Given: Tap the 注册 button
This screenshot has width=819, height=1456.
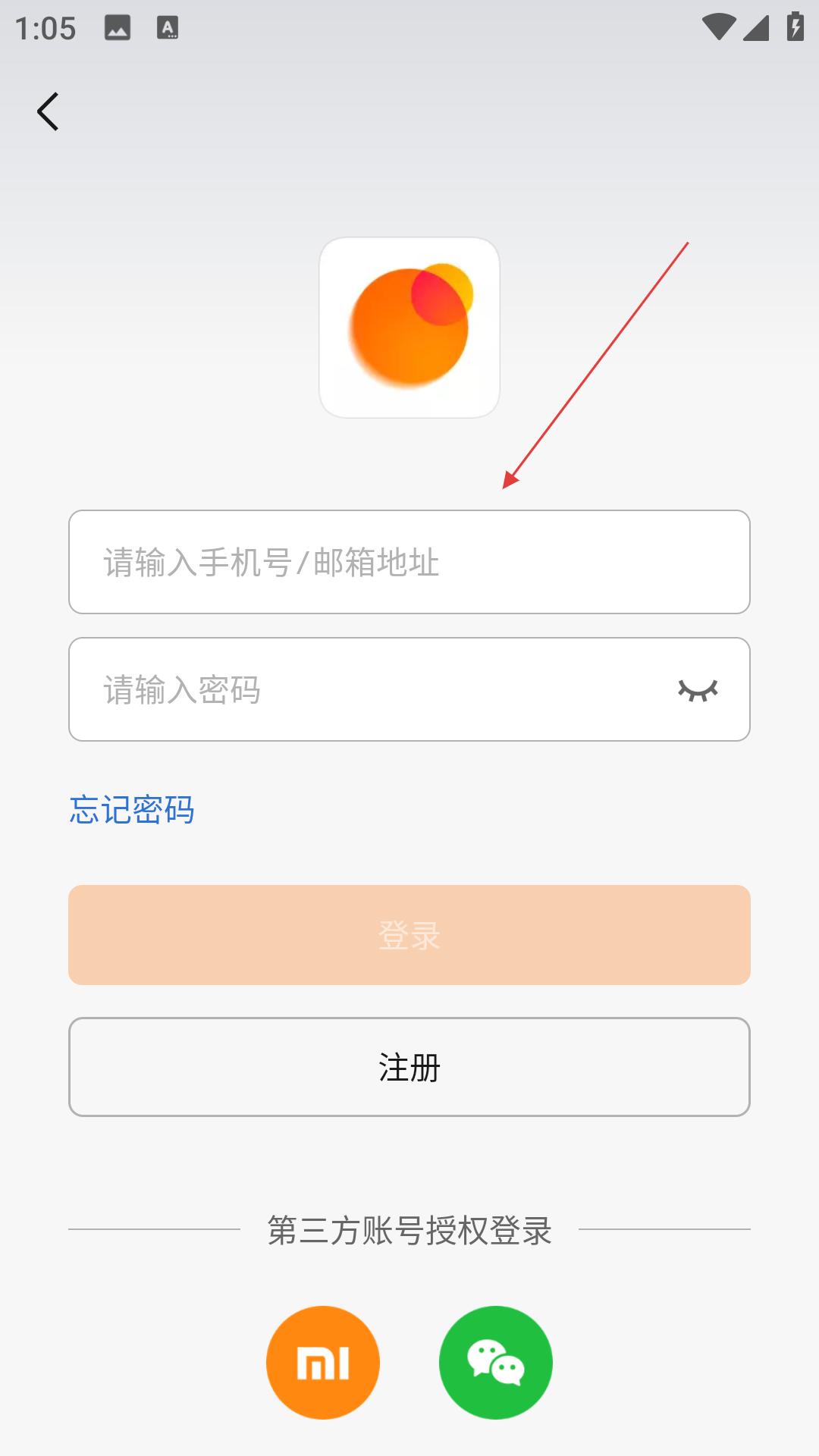Looking at the screenshot, I should pos(409,1067).
